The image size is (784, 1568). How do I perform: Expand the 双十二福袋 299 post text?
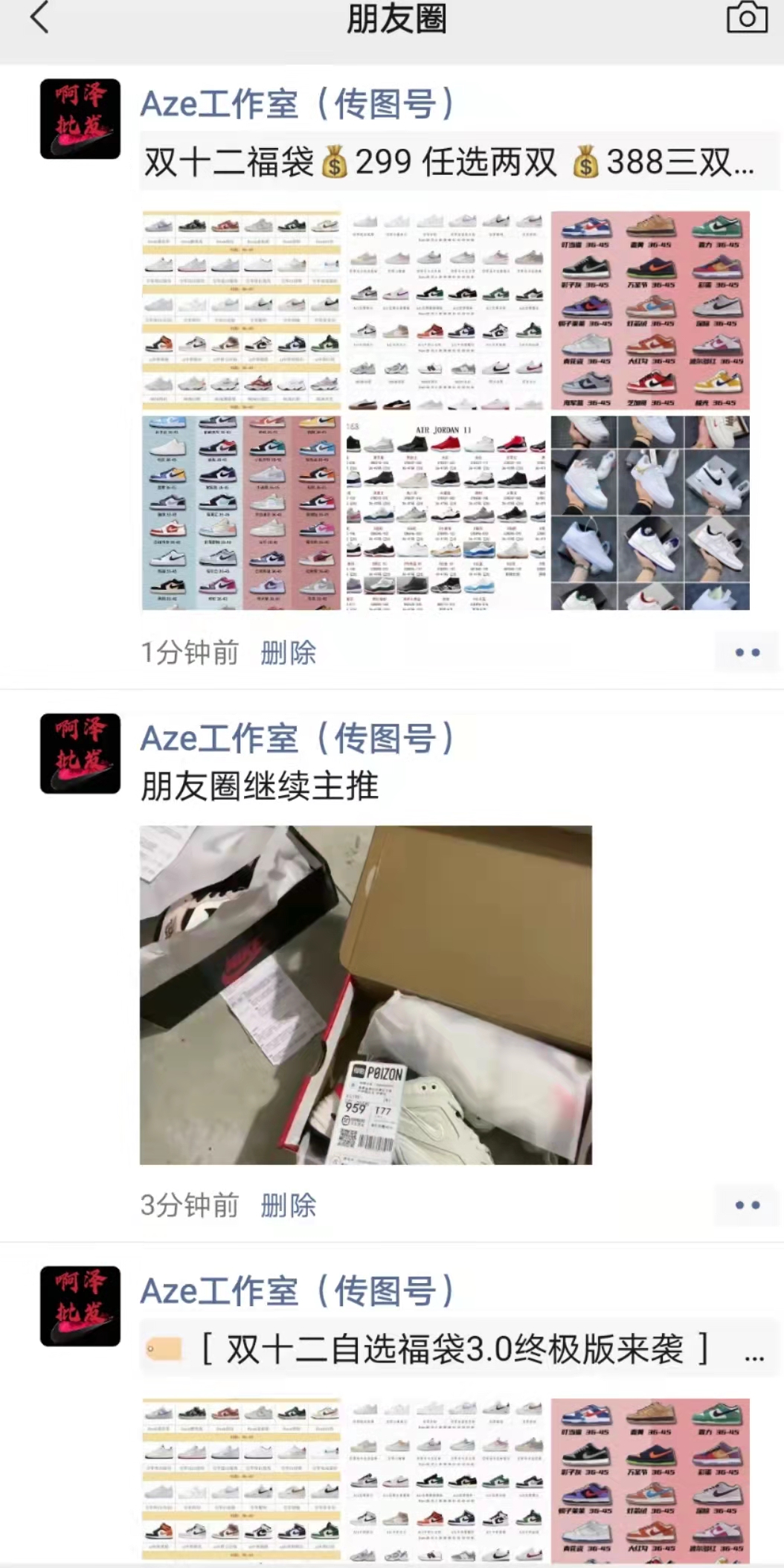click(449, 162)
